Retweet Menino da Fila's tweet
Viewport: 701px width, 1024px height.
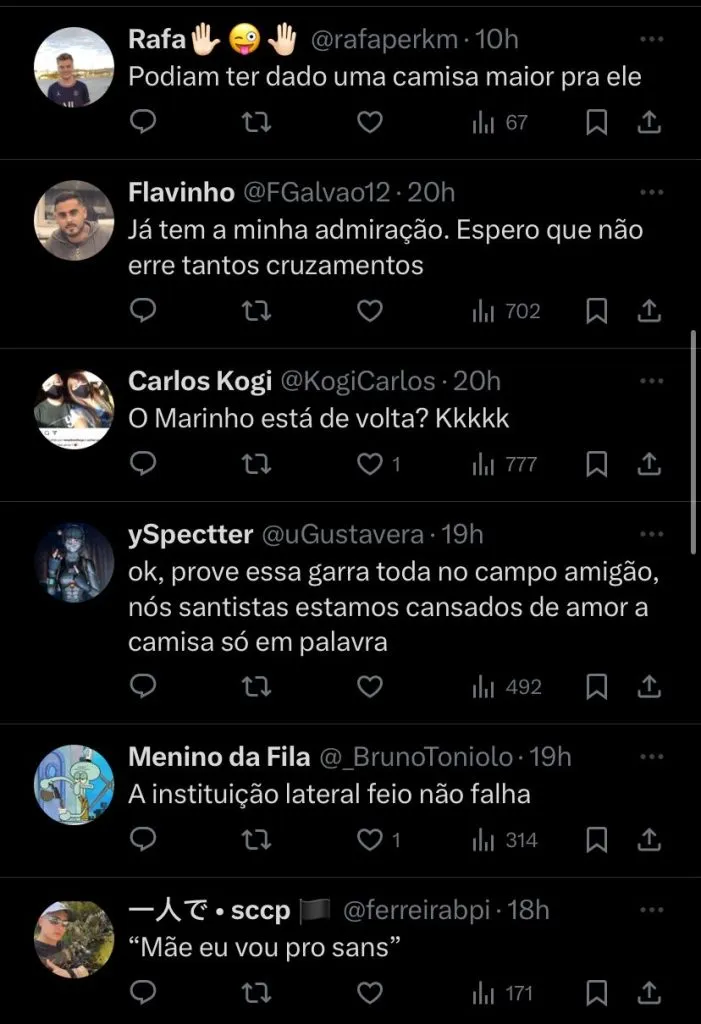[257, 840]
